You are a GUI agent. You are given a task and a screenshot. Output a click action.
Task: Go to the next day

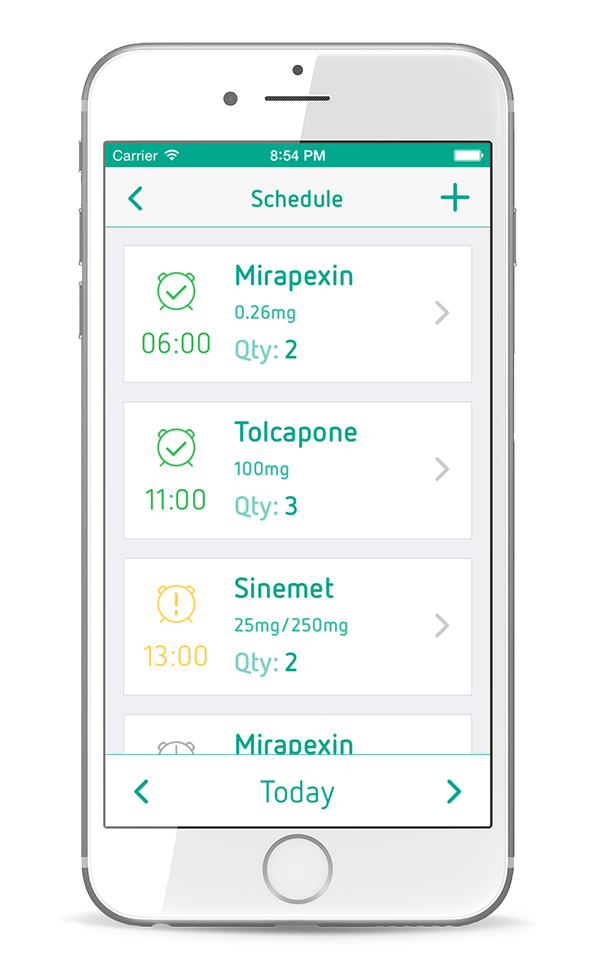(x=453, y=792)
